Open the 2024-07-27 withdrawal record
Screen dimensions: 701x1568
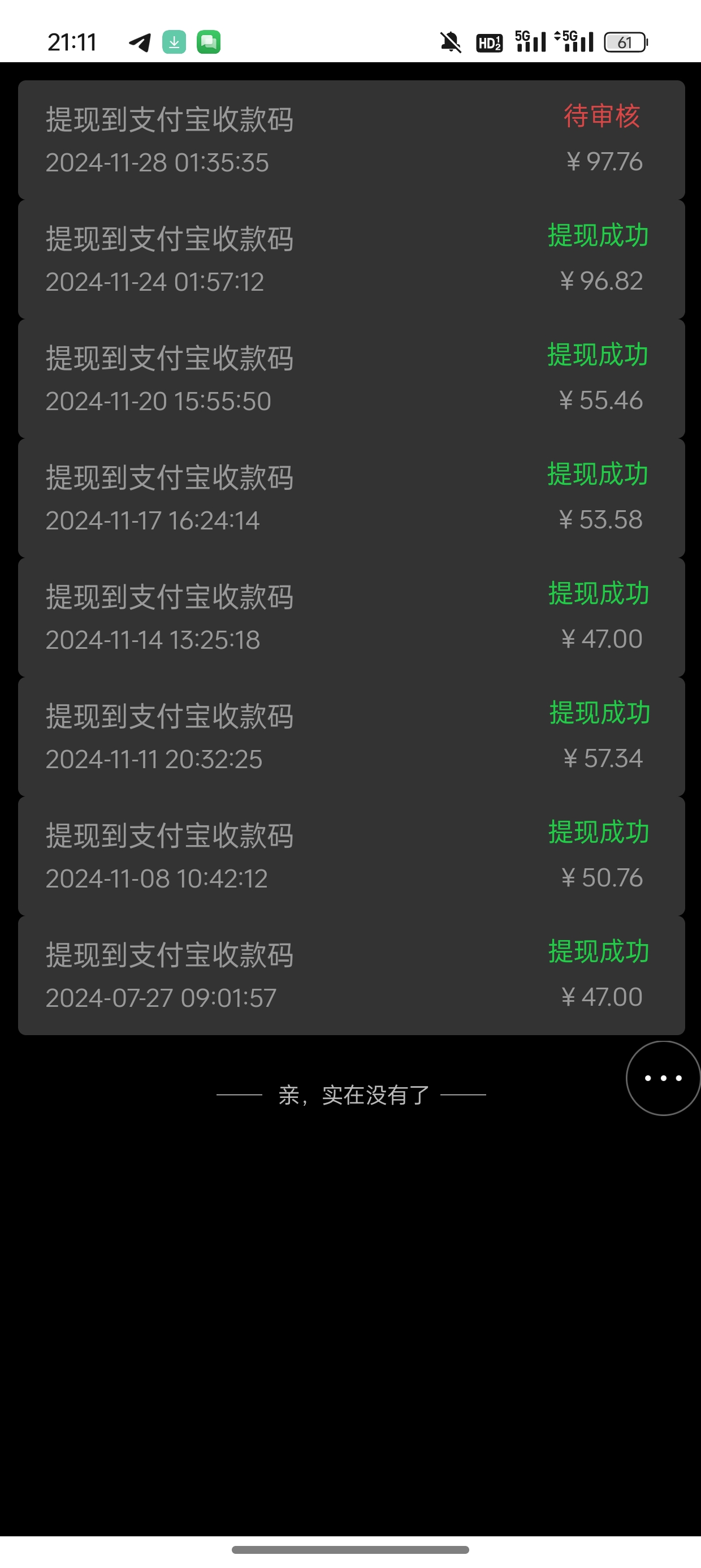pos(351,975)
